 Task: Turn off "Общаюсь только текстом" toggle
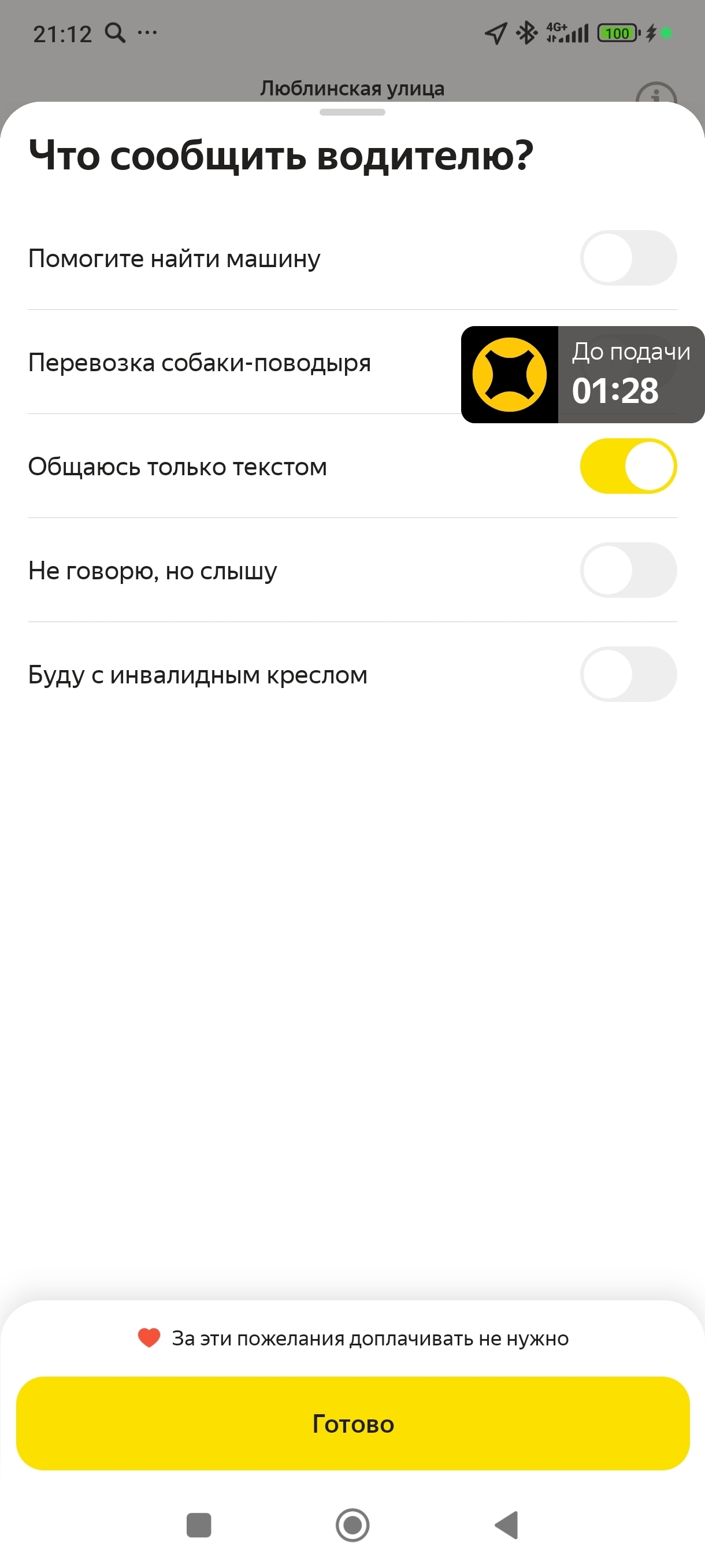pos(628,466)
